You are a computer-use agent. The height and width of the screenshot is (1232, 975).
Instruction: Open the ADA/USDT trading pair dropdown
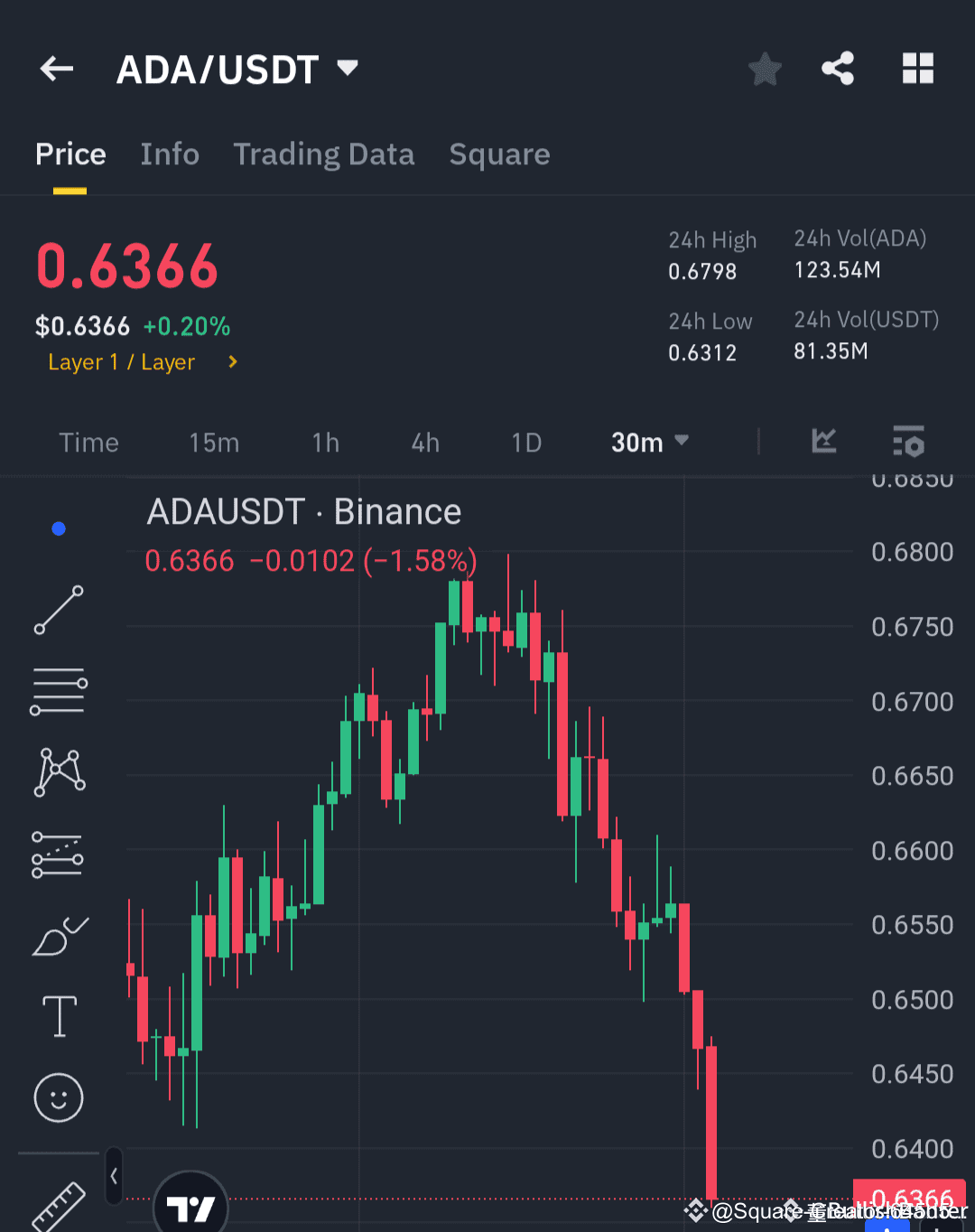tap(348, 68)
